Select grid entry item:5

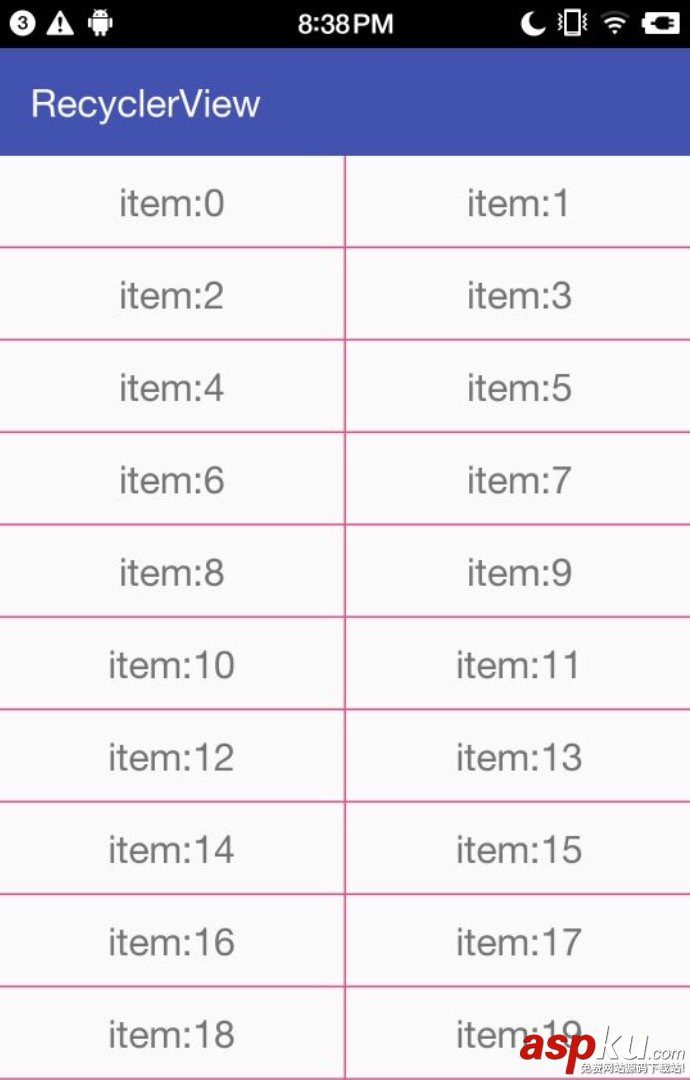pos(518,387)
